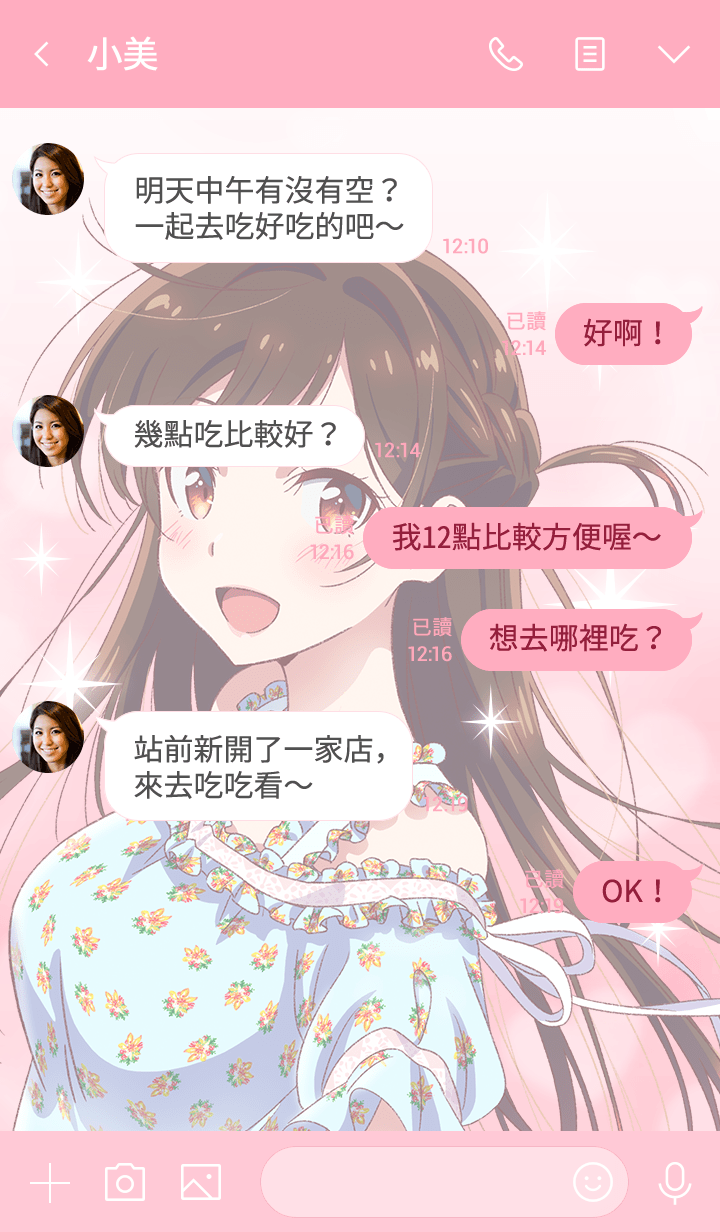This screenshot has width=720, height=1232.
Task: Open the photo gallery picker
Action: click(201, 1183)
